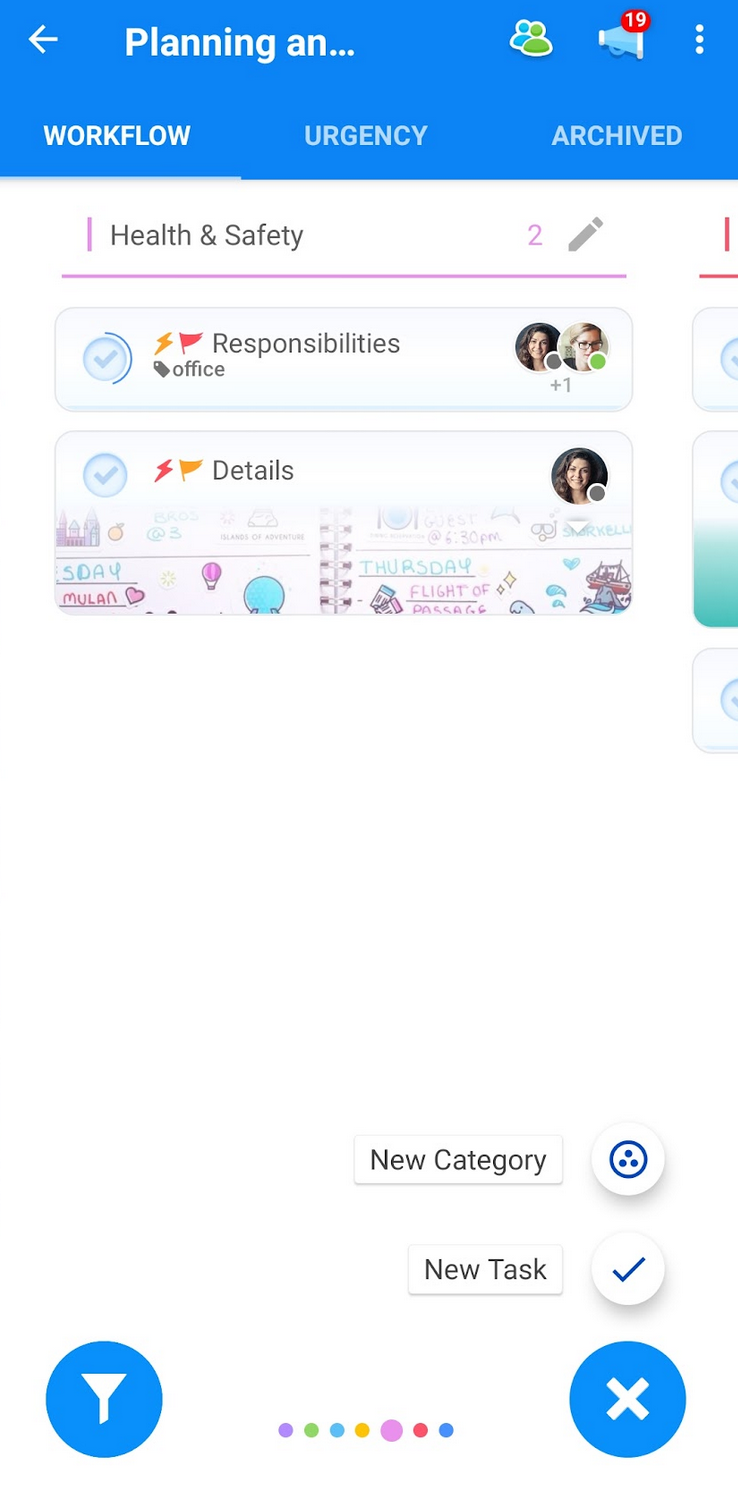Mark Responsibilities task as complete

(x=105, y=358)
